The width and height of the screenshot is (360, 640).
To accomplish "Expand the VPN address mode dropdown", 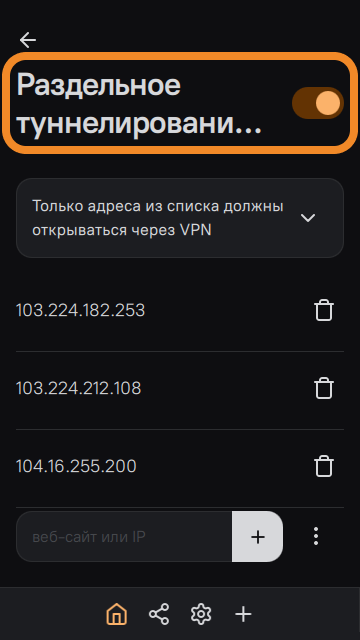I will click(x=180, y=218).
